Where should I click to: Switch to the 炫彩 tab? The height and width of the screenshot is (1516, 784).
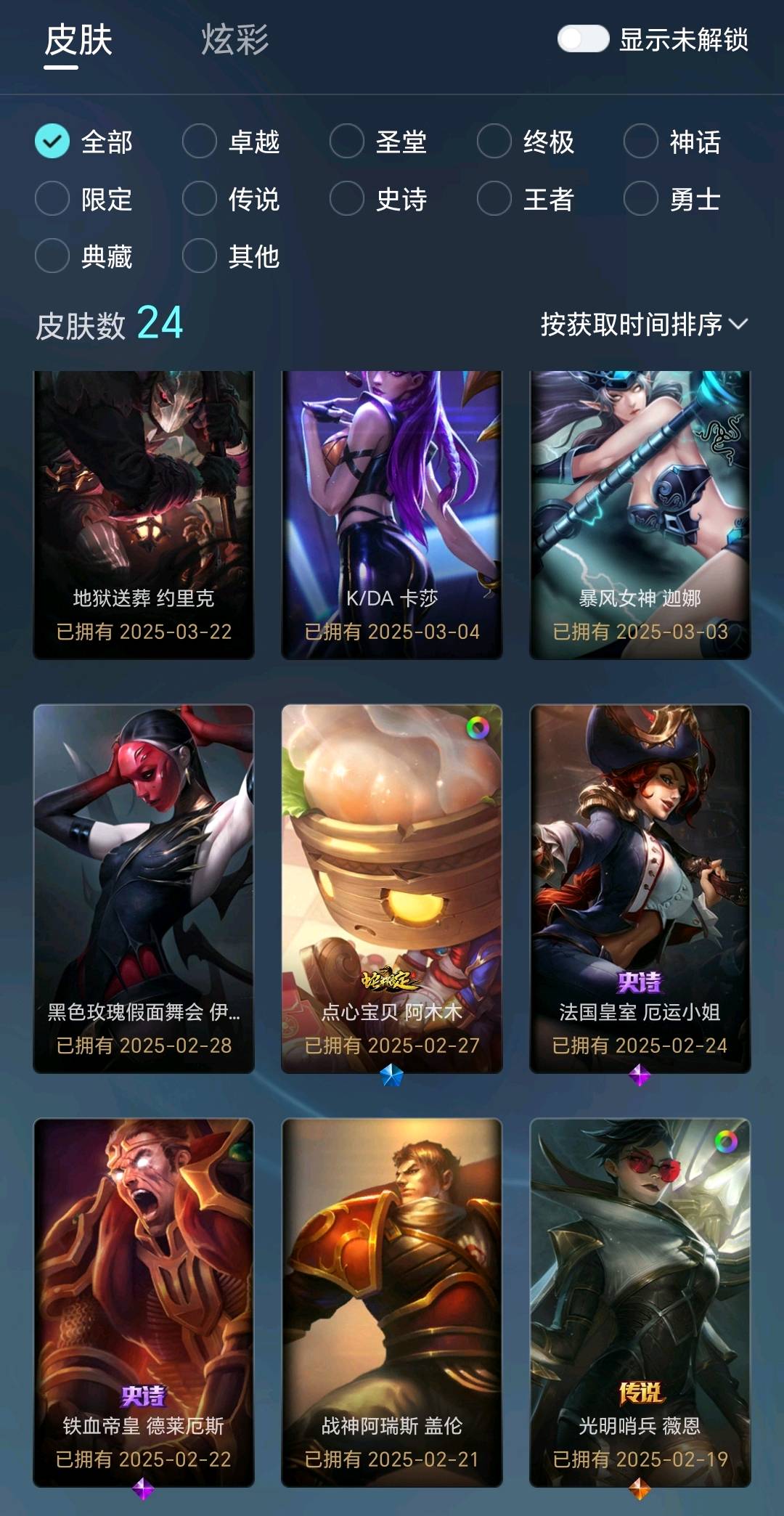[234, 40]
